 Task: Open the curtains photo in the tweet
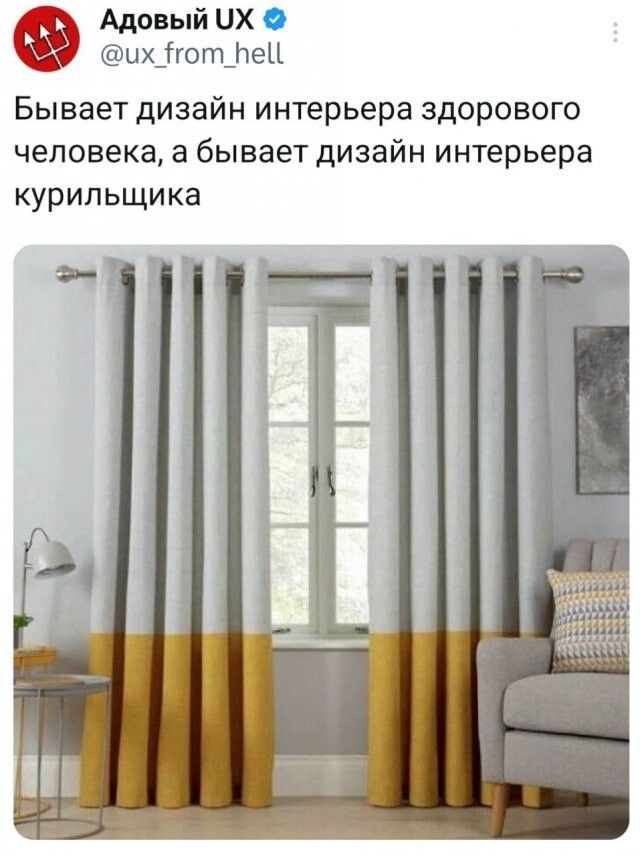(320, 540)
